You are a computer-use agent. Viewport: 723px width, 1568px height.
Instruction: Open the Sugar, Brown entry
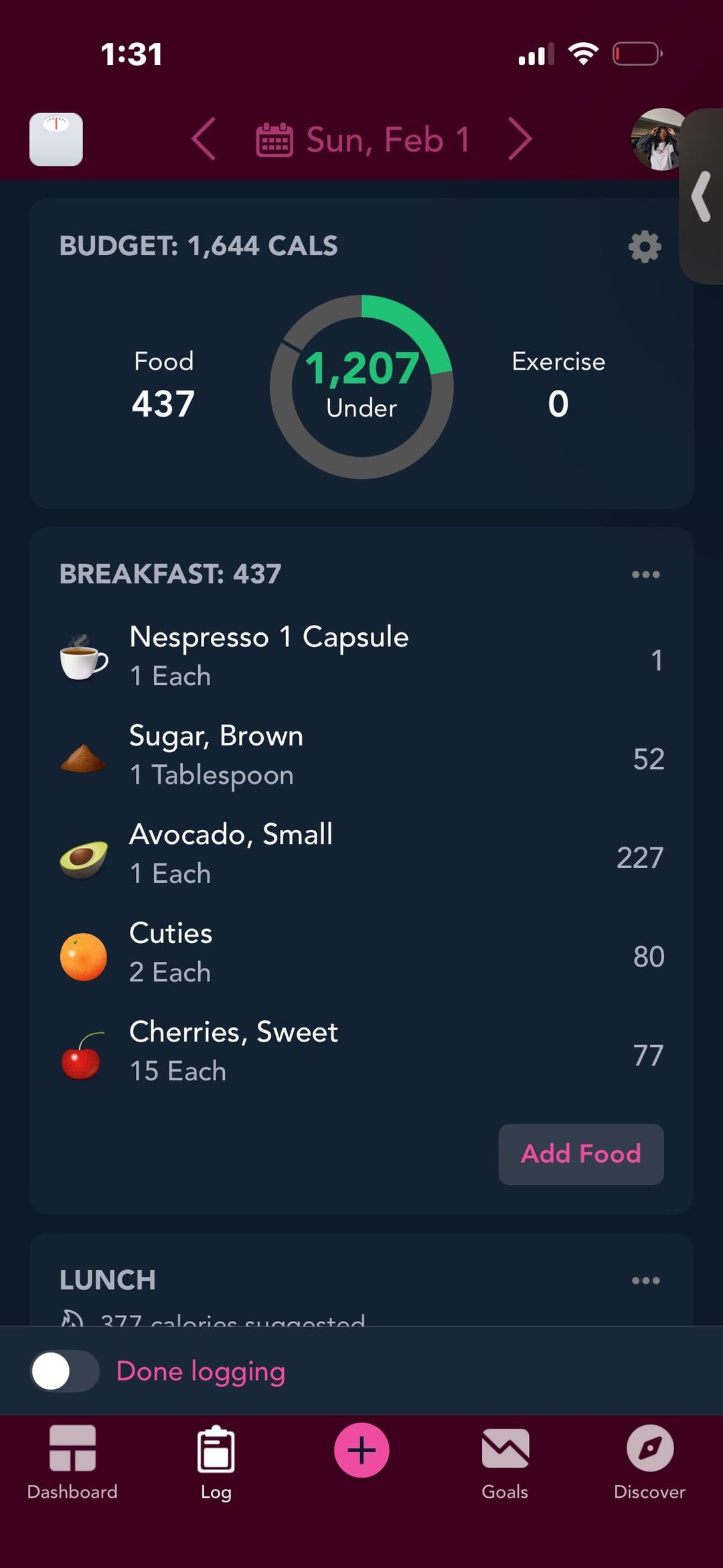pyautogui.click(x=361, y=756)
